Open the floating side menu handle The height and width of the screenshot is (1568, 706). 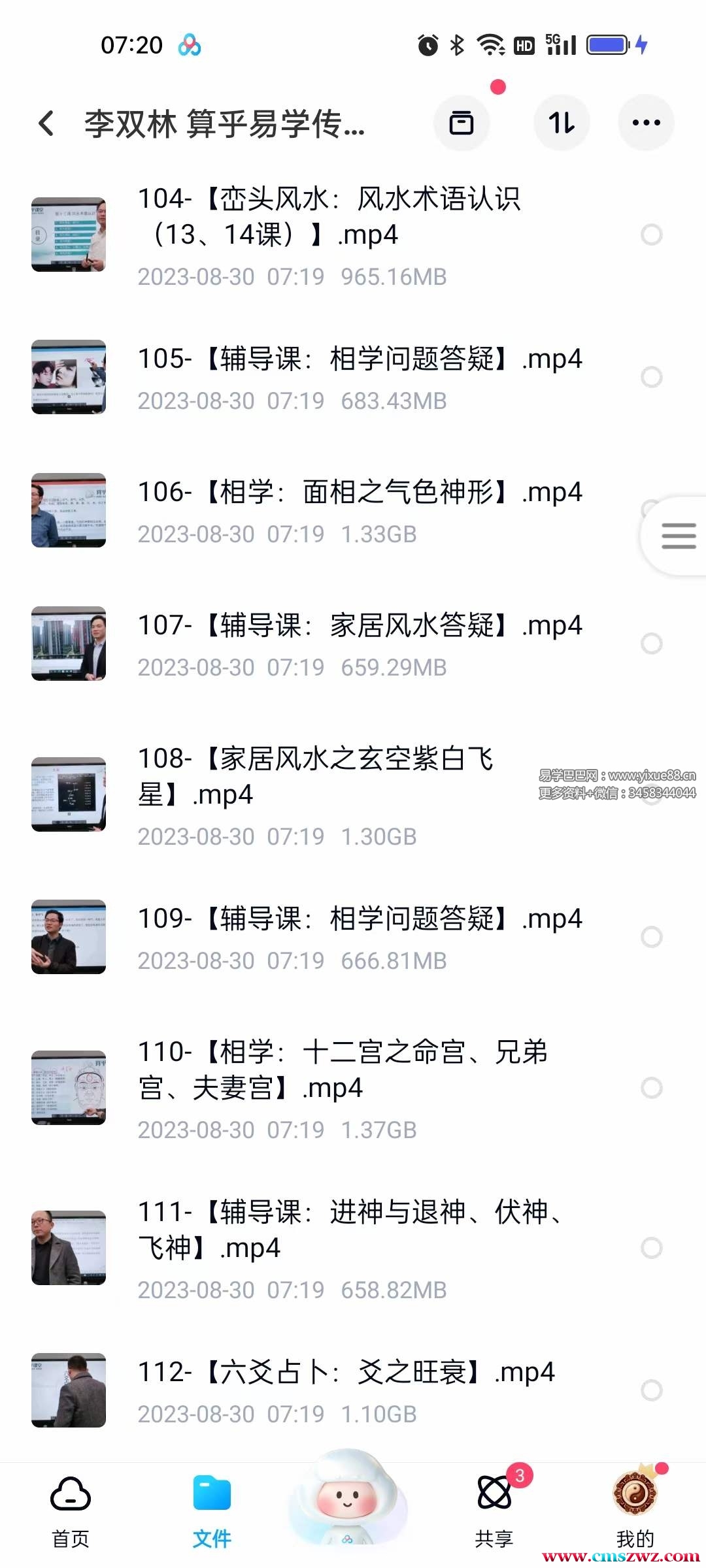(x=678, y=536)
